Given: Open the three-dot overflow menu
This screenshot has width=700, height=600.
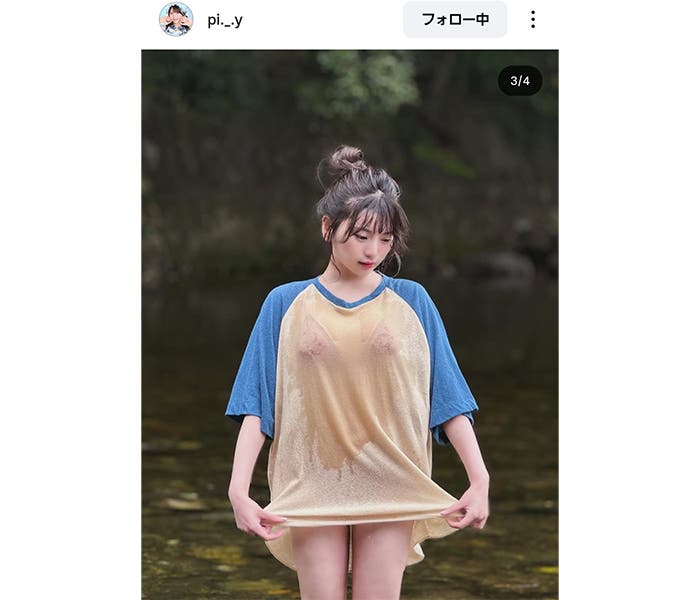Looking at the screenshot, I should (x=533, y=19).
